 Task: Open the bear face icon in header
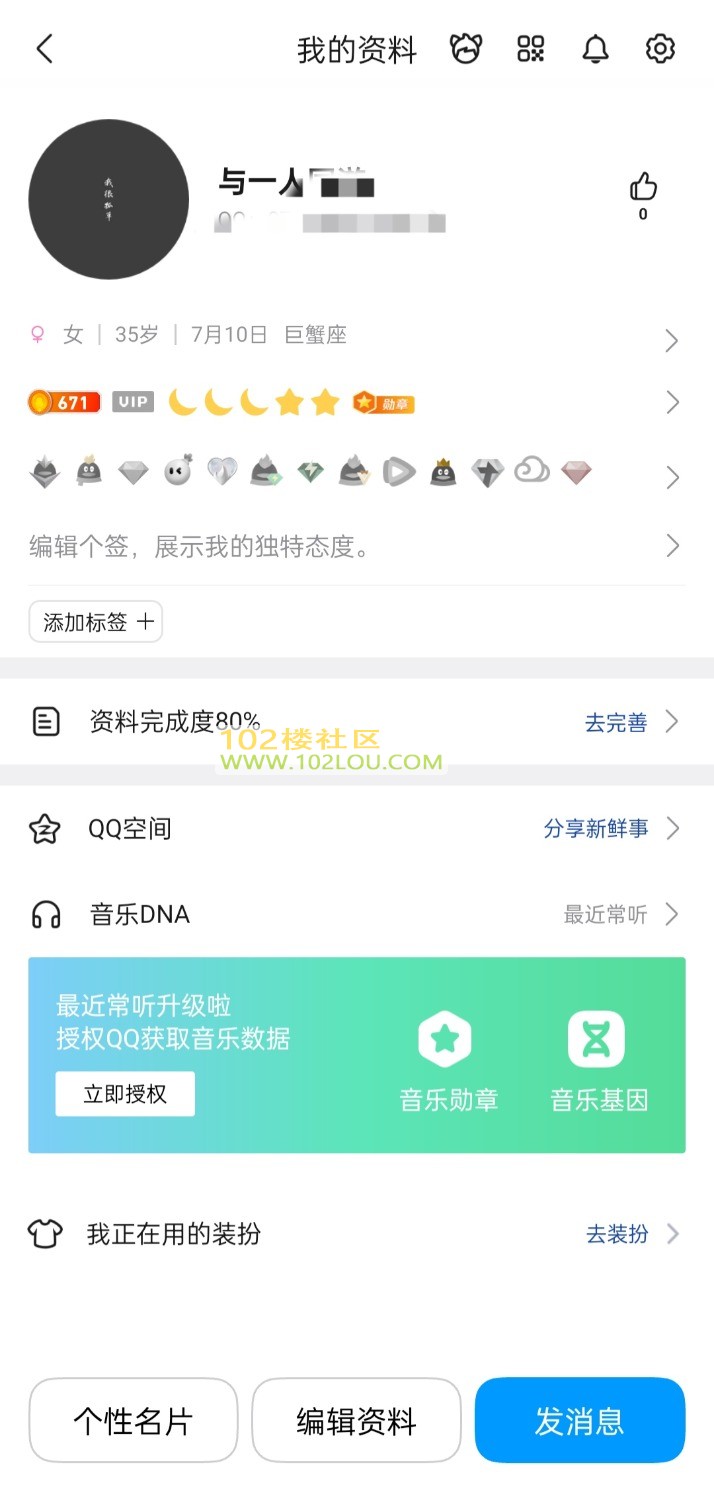coord(466,49)
